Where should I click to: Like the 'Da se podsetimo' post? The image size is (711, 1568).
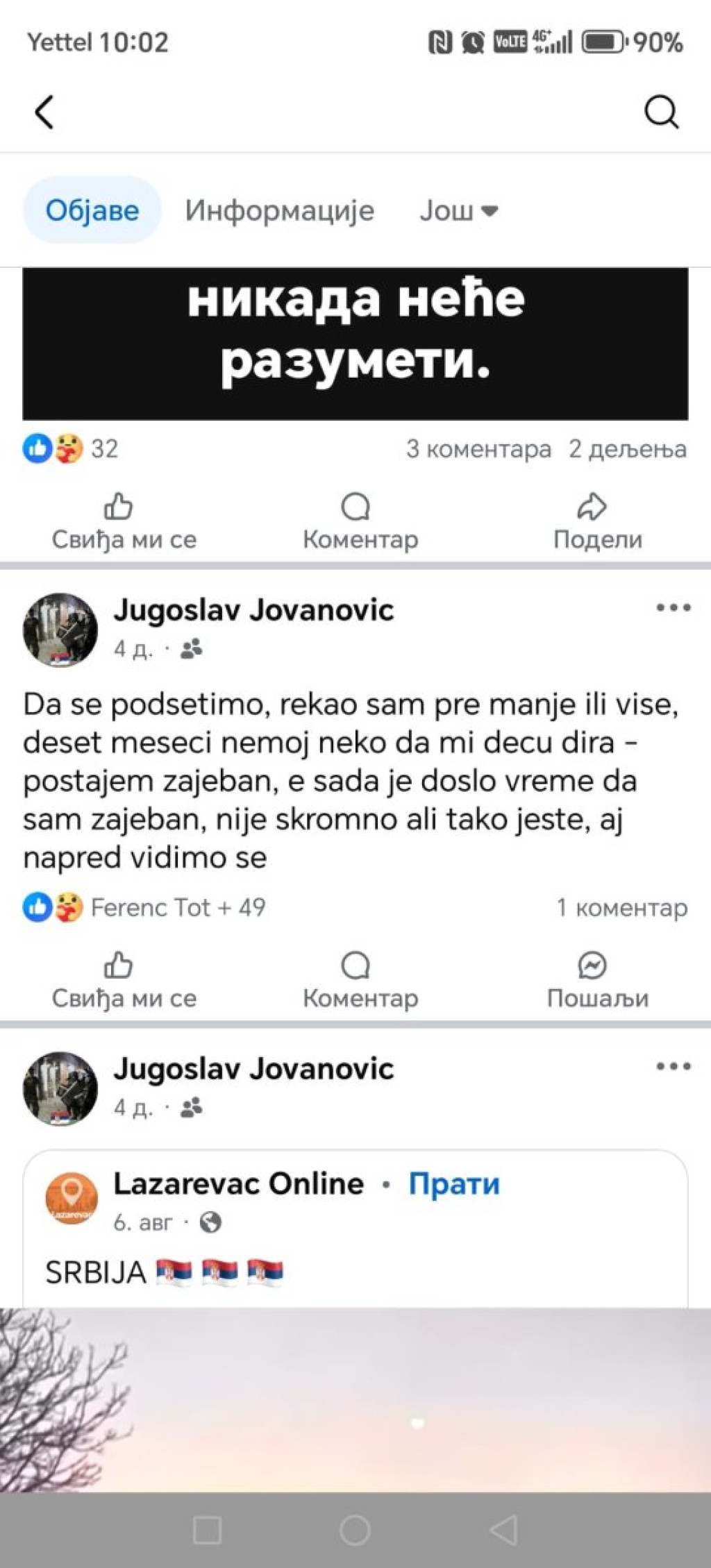tap(124, 980)
